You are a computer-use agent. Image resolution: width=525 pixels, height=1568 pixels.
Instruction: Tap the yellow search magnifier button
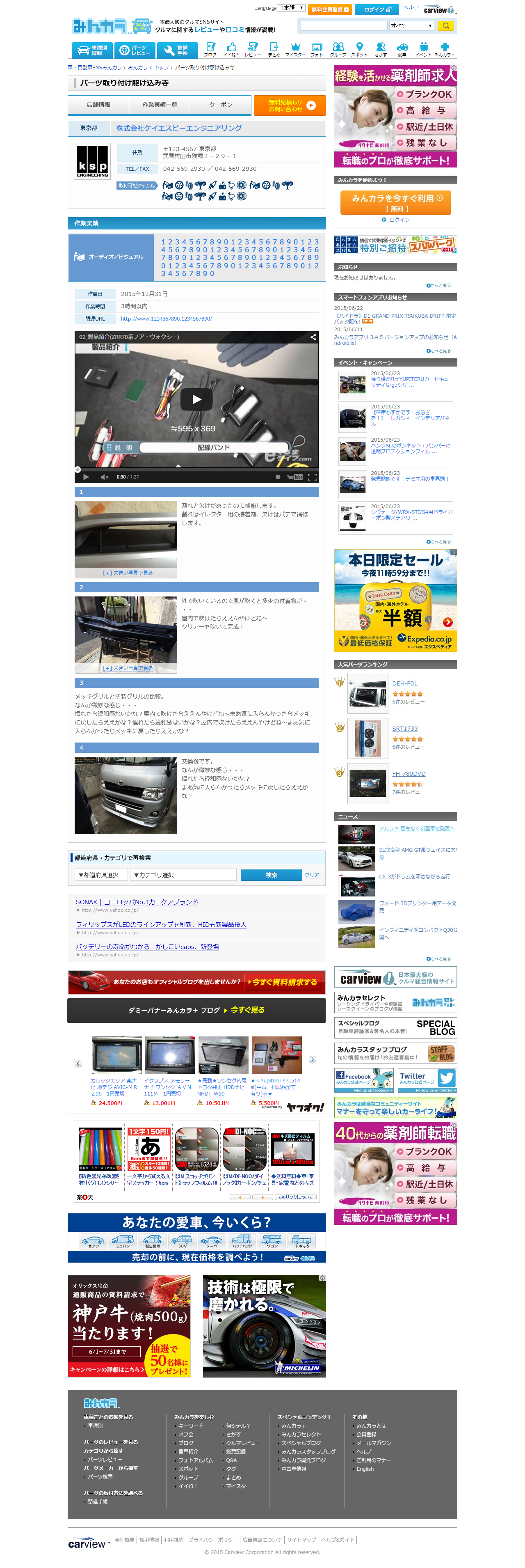coord(445,25)
